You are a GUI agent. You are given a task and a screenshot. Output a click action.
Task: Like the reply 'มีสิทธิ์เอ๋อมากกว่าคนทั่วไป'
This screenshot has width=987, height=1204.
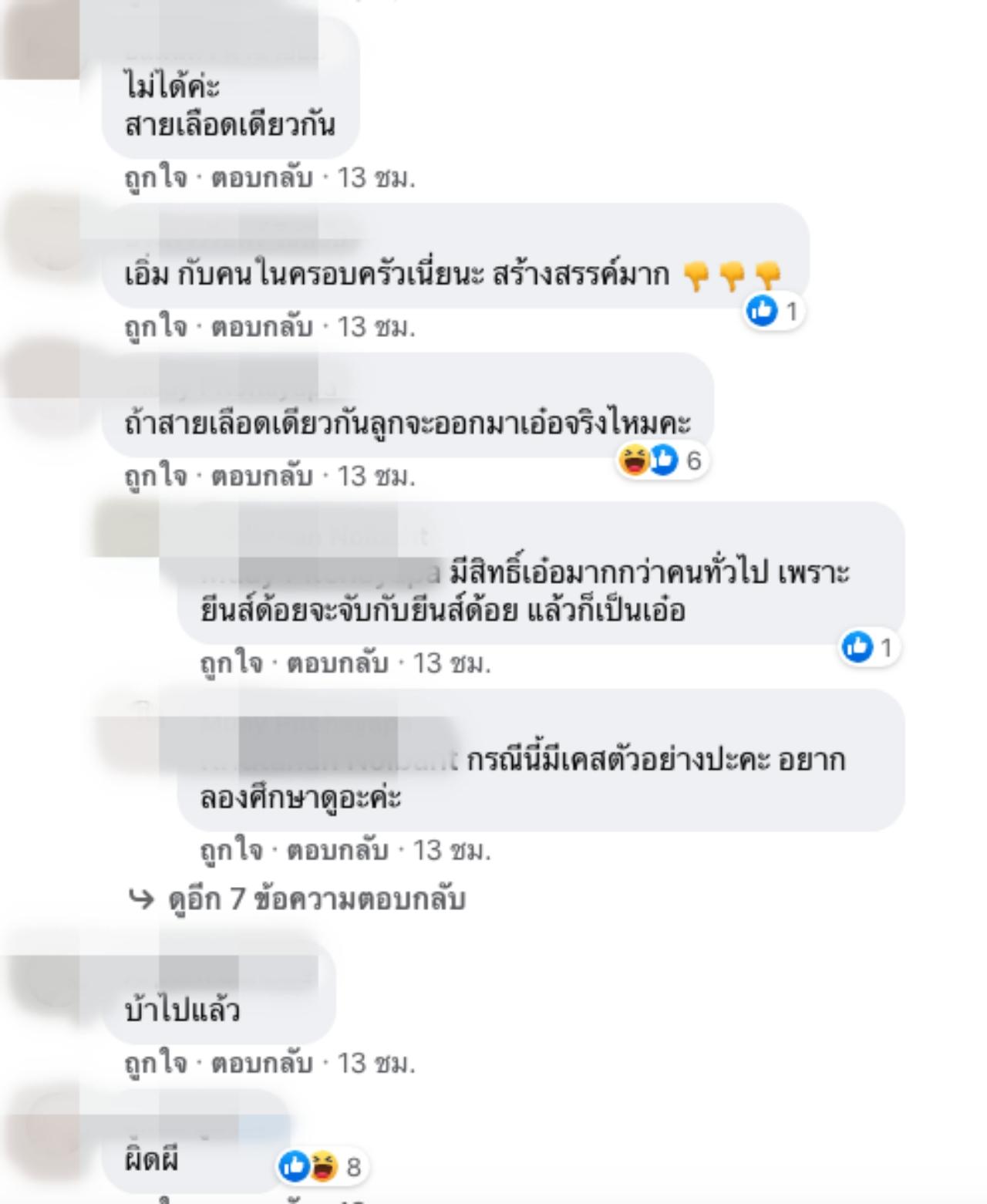coord(231,663)
